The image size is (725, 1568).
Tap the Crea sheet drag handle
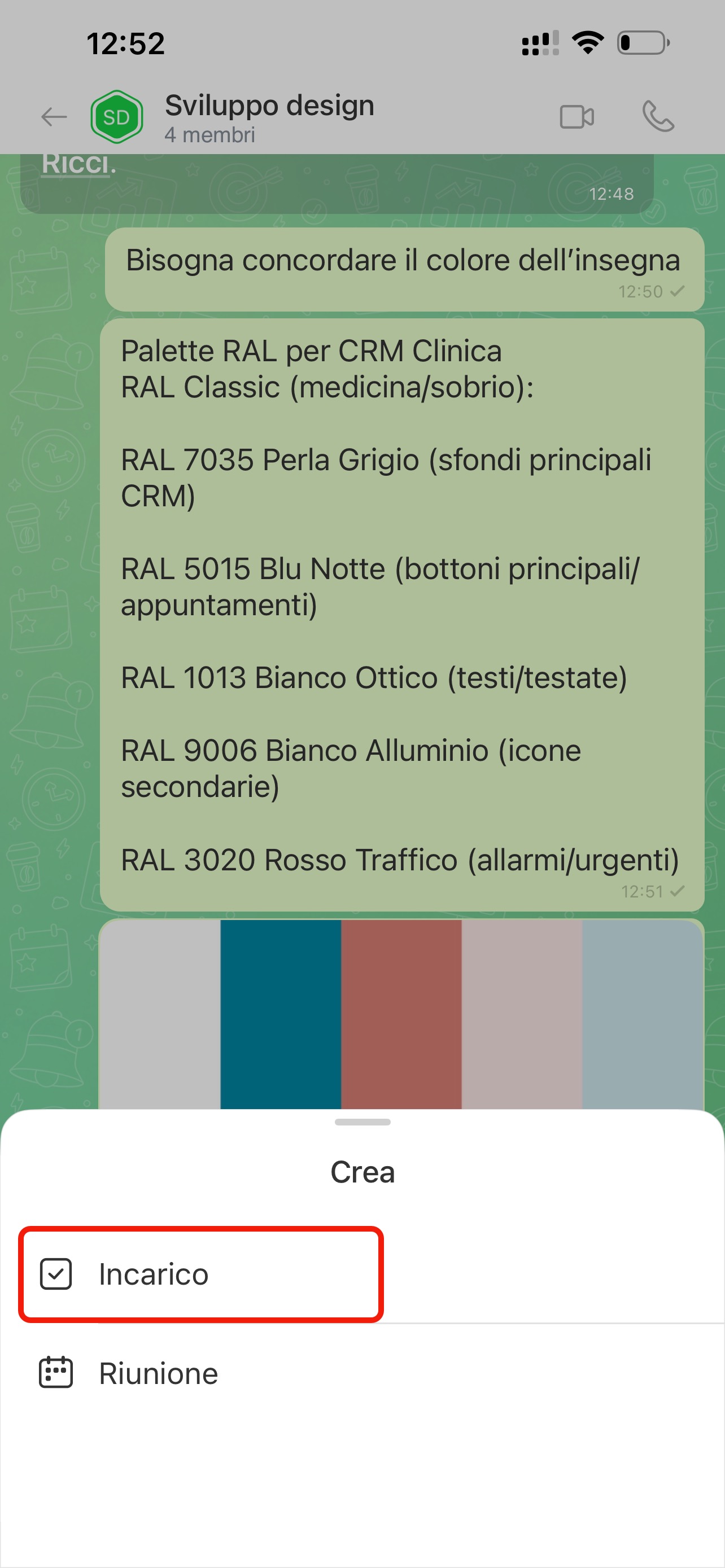[362, 1121]
